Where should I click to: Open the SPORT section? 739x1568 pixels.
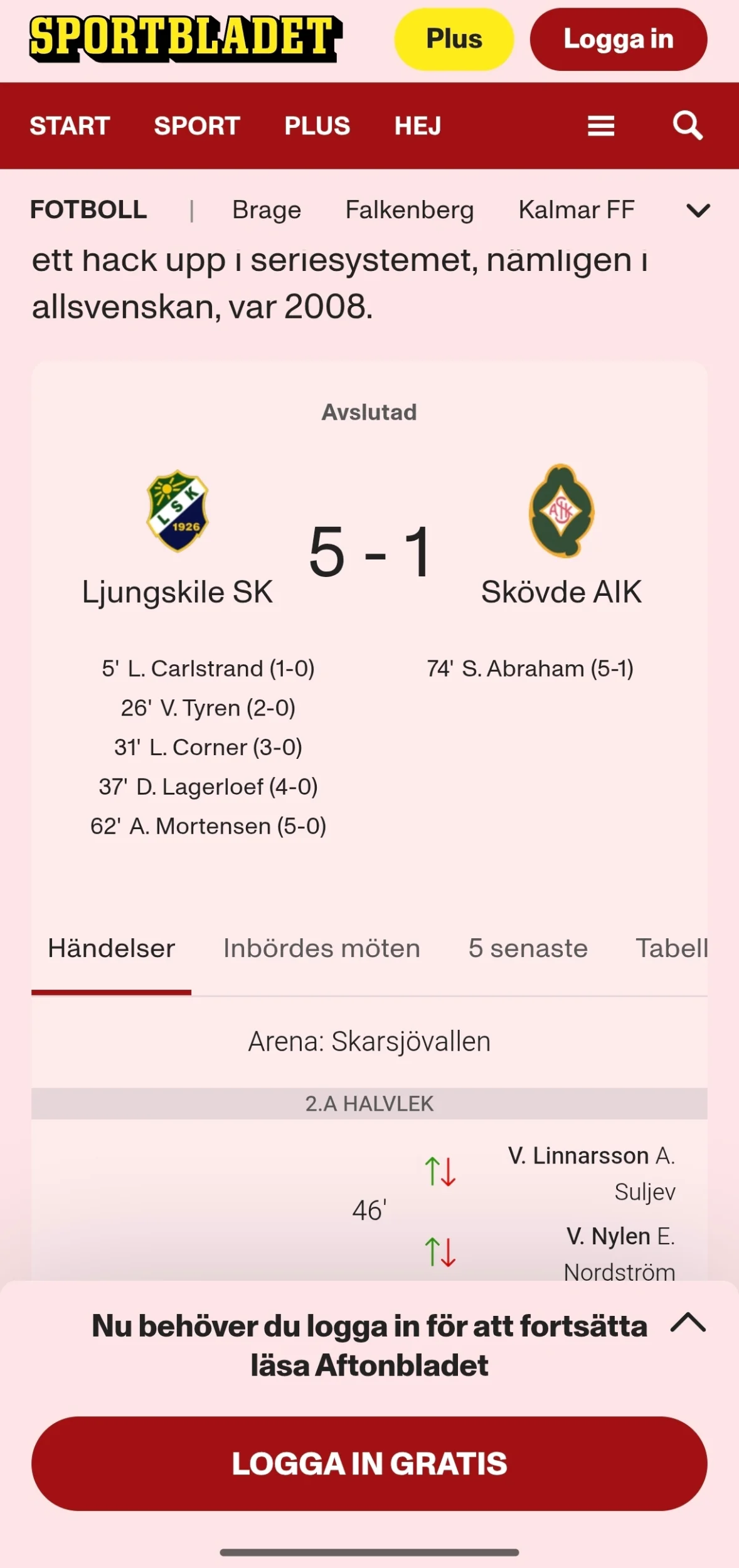[197, 126]
